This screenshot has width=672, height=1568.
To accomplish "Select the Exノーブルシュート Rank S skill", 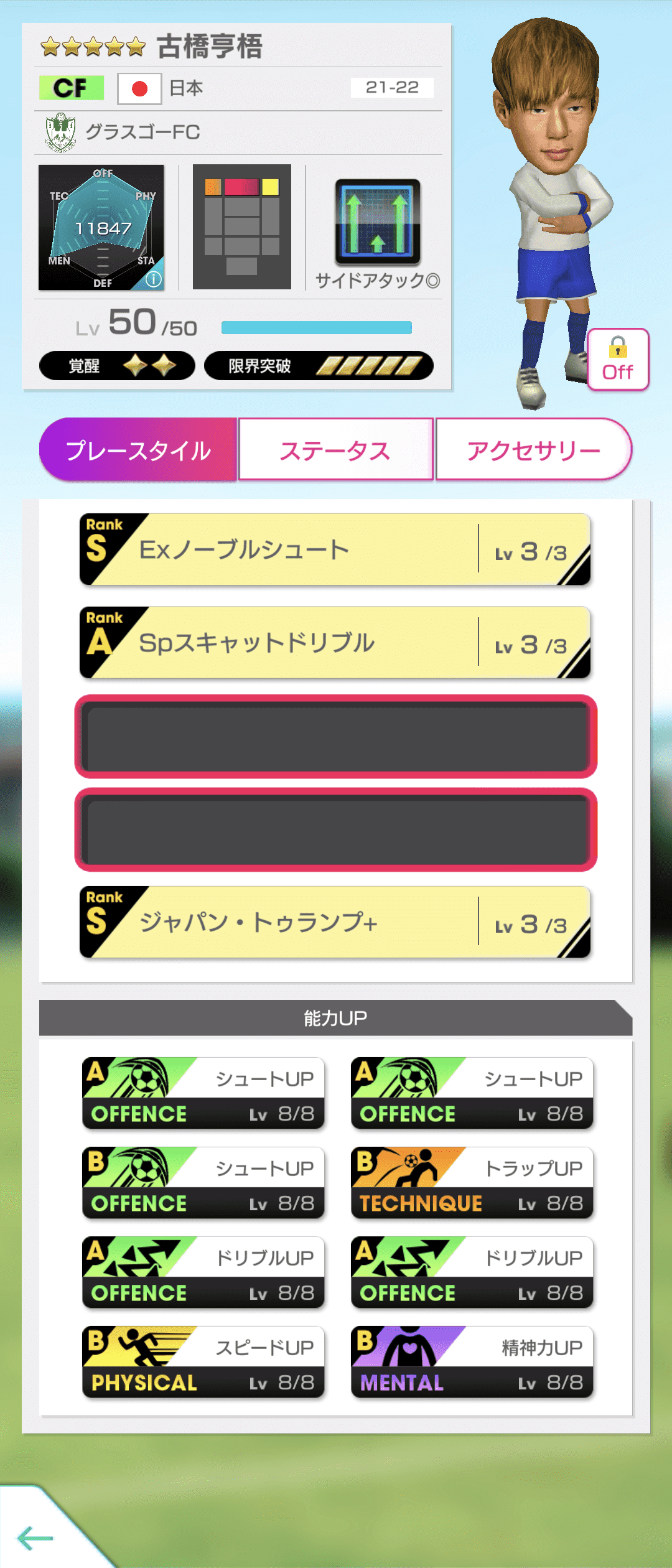I will [335, 548].
